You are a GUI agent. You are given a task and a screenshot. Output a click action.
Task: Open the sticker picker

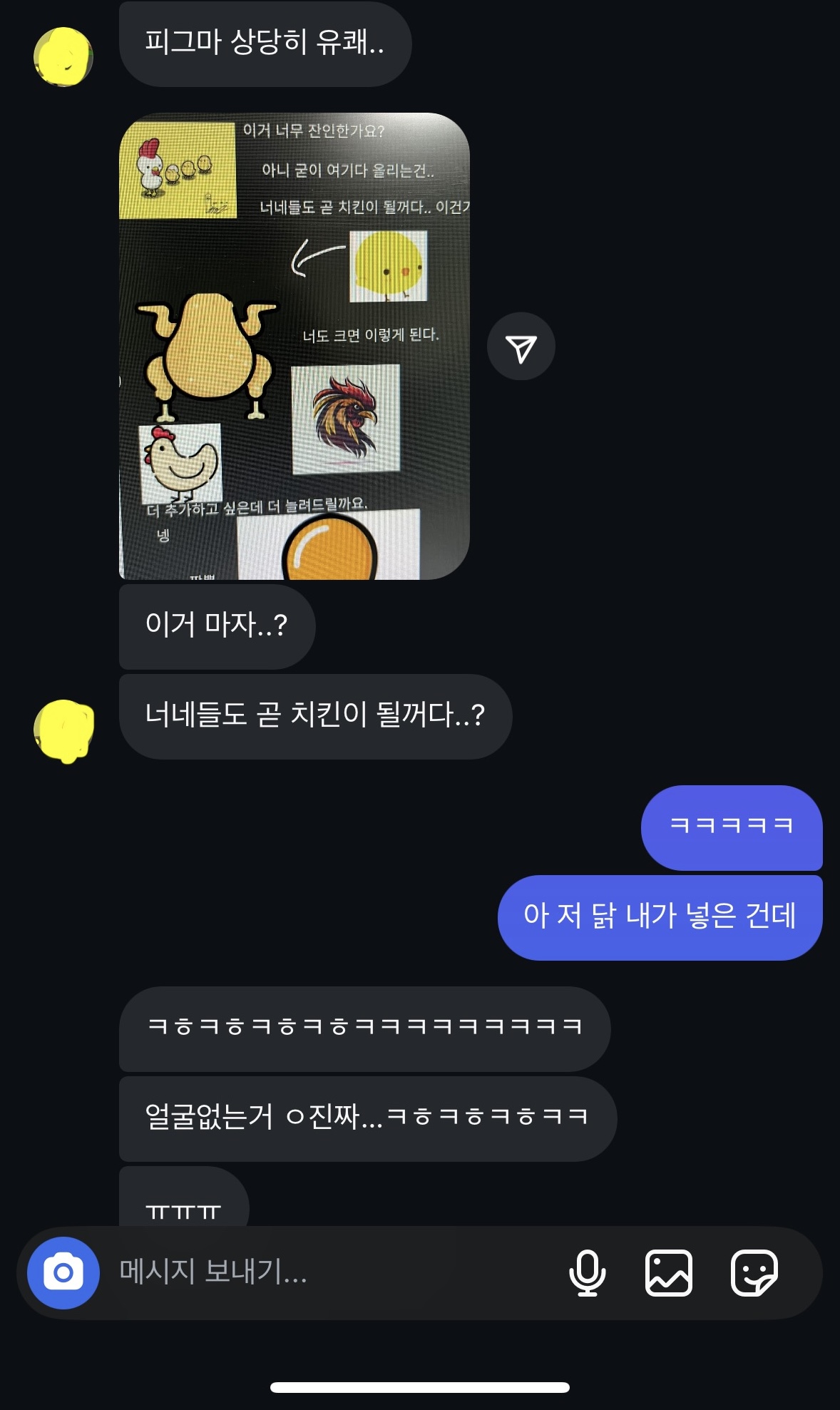754,1273
